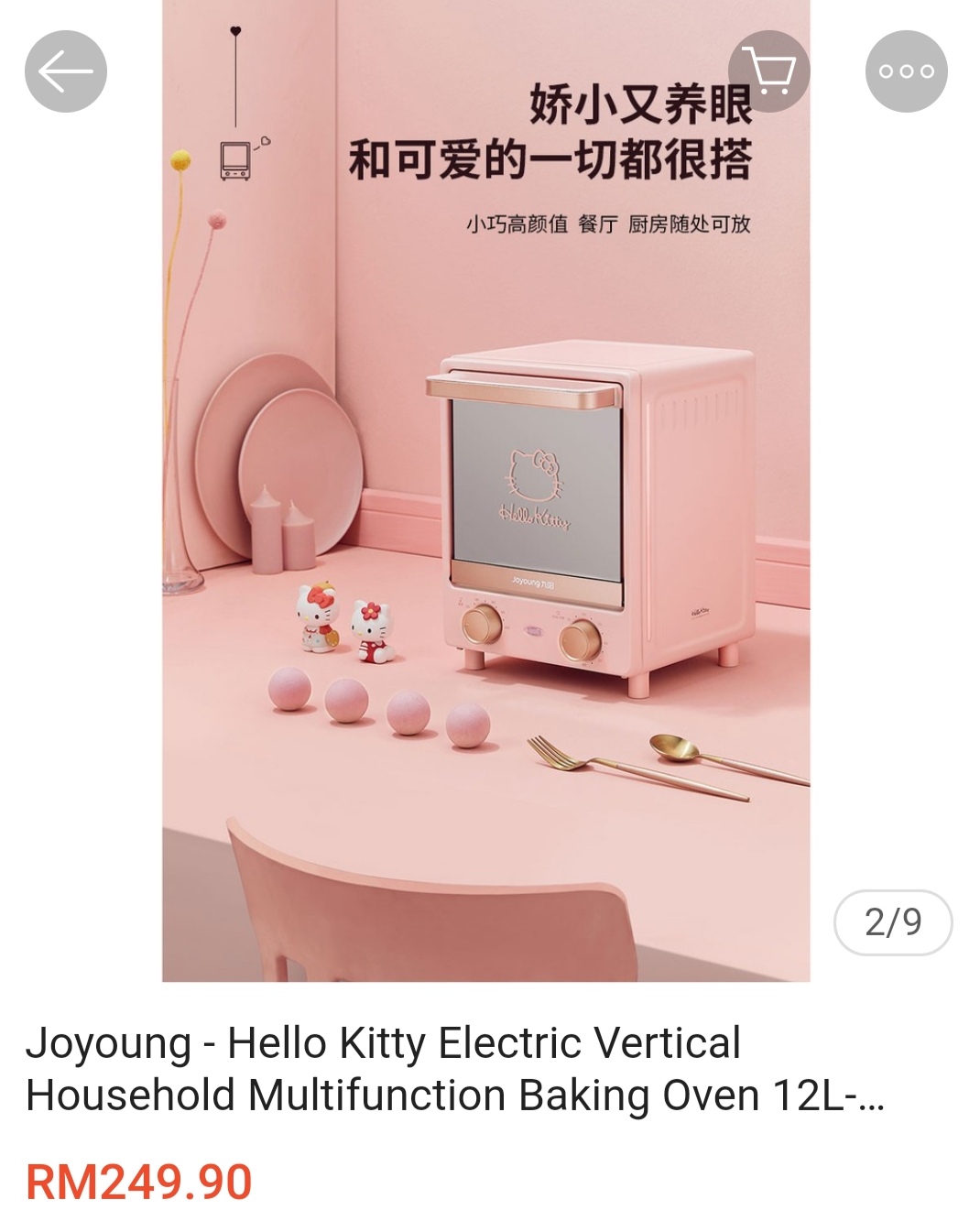View the Hello Kitty oven product image

(485, 513)
